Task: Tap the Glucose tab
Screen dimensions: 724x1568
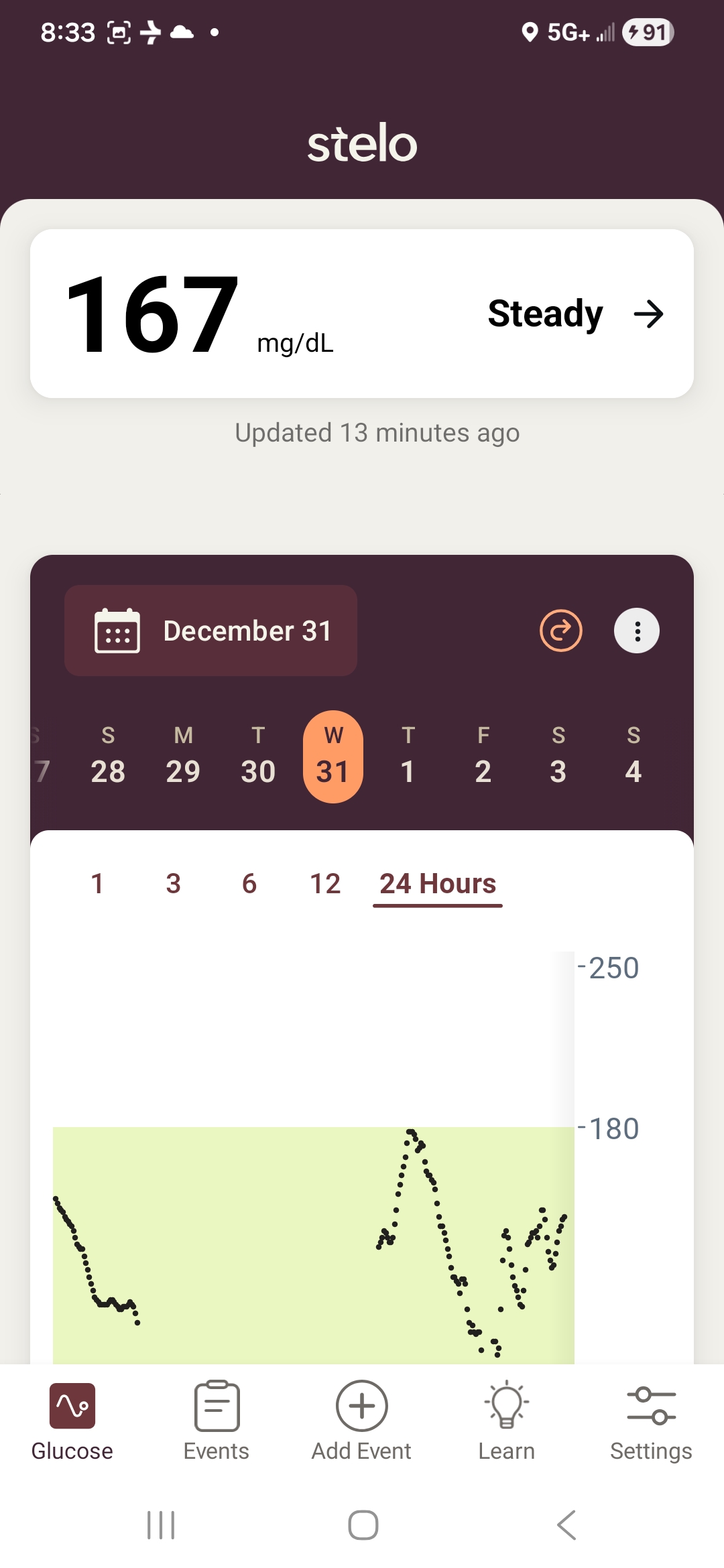Action: pos(72,1421)
